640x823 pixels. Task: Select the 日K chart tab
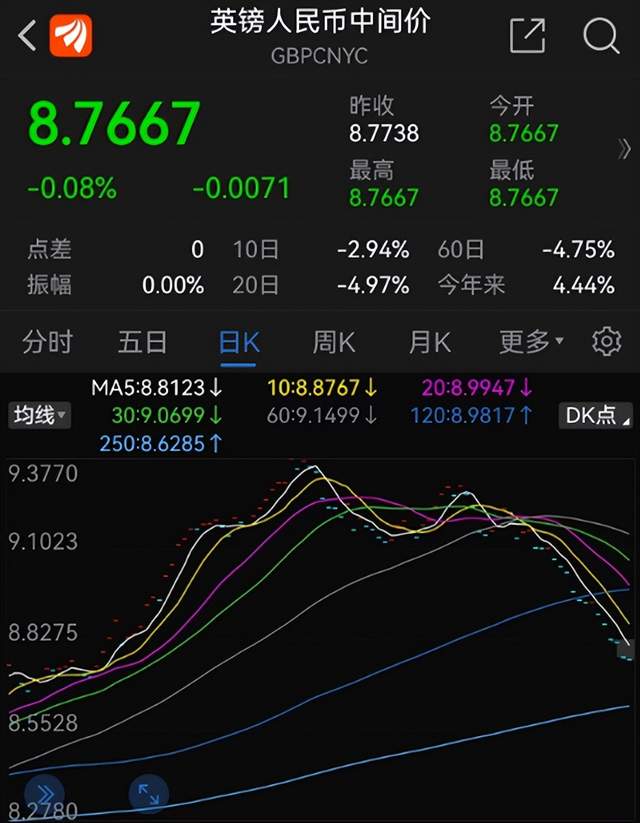(x=239, y=342)
